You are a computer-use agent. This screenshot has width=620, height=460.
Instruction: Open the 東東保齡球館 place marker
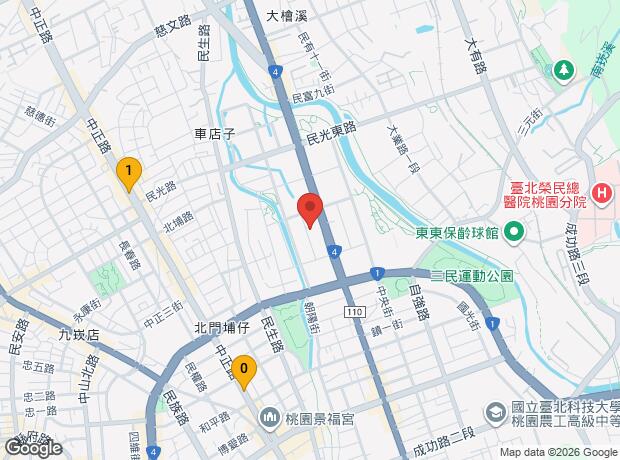pos(515,236)
